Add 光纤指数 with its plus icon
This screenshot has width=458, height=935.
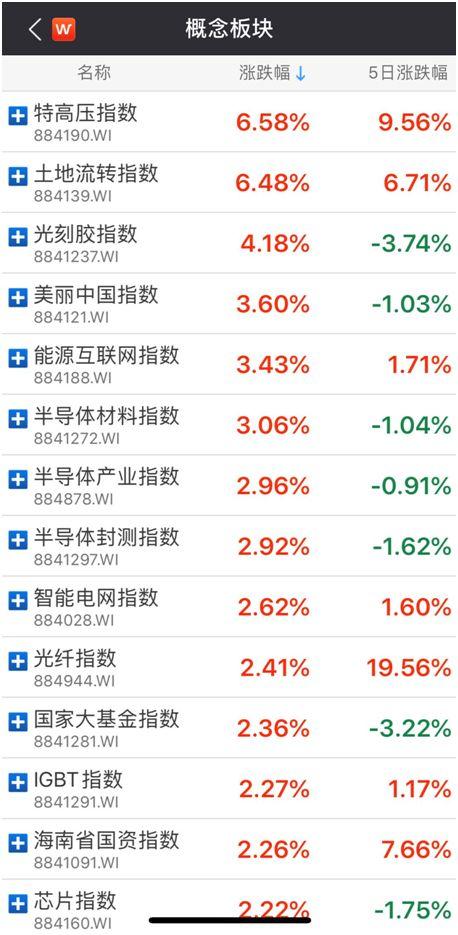click(18, 661)
